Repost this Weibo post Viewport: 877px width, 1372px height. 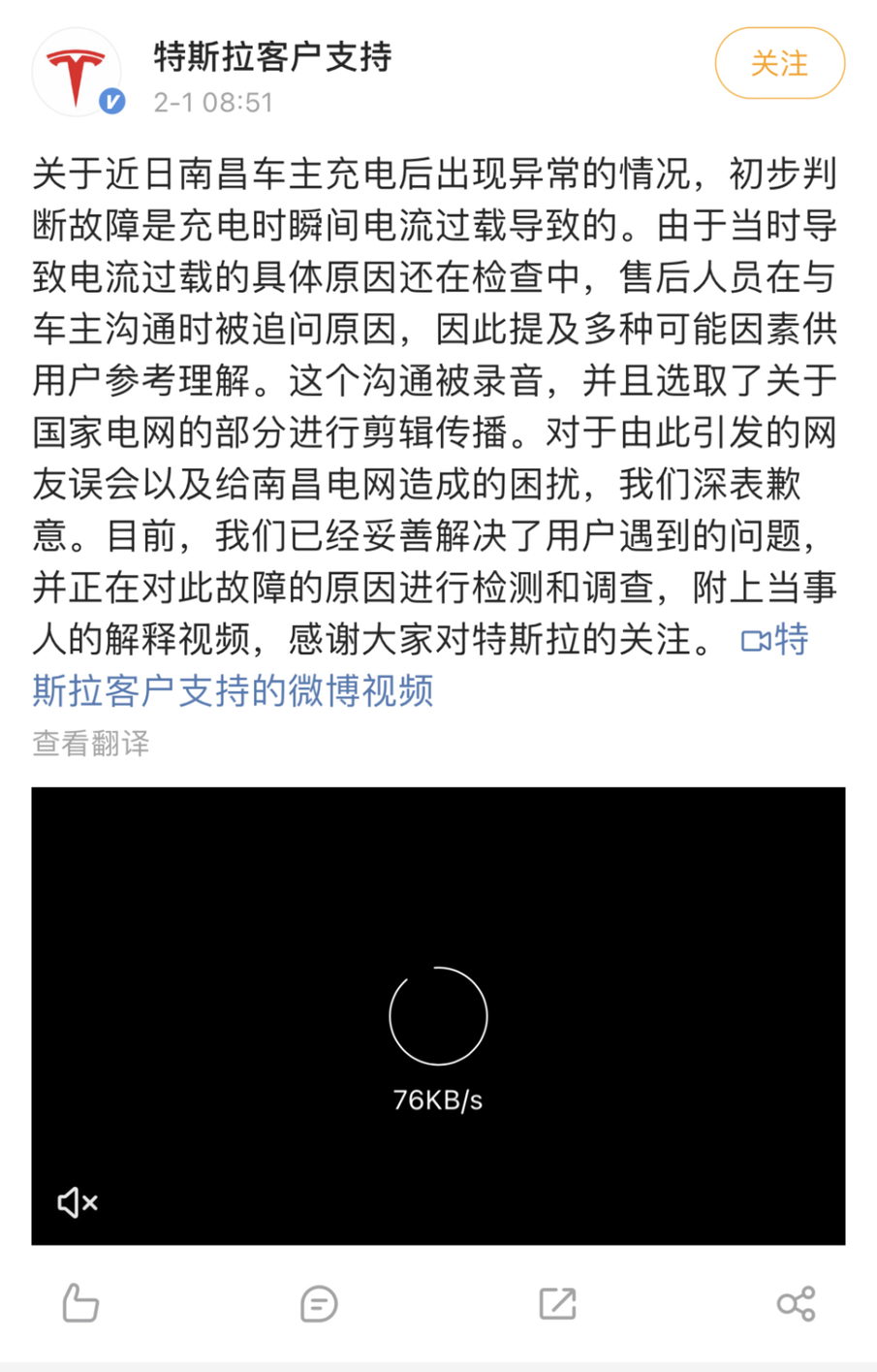coord(557,1303)
